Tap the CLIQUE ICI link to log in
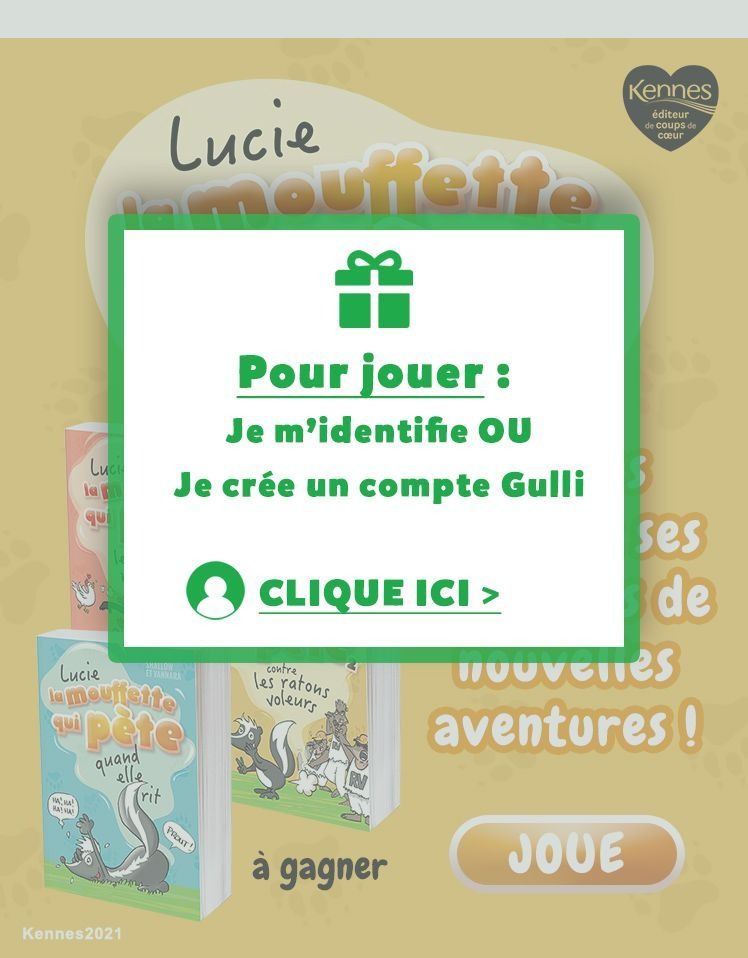 [x=378, y=593]
